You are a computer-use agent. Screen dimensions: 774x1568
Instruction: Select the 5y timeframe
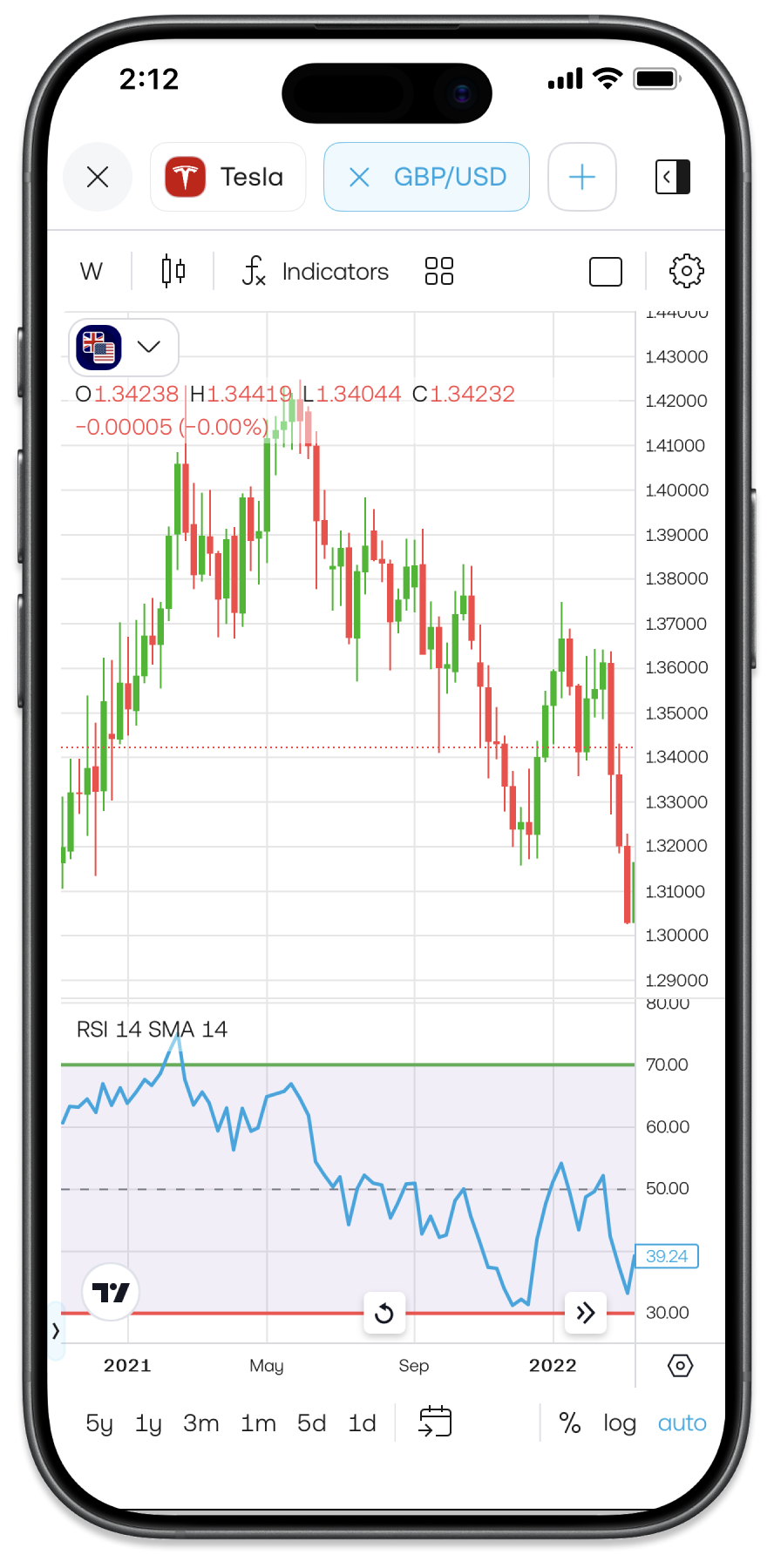click(x=98, y=1423)
